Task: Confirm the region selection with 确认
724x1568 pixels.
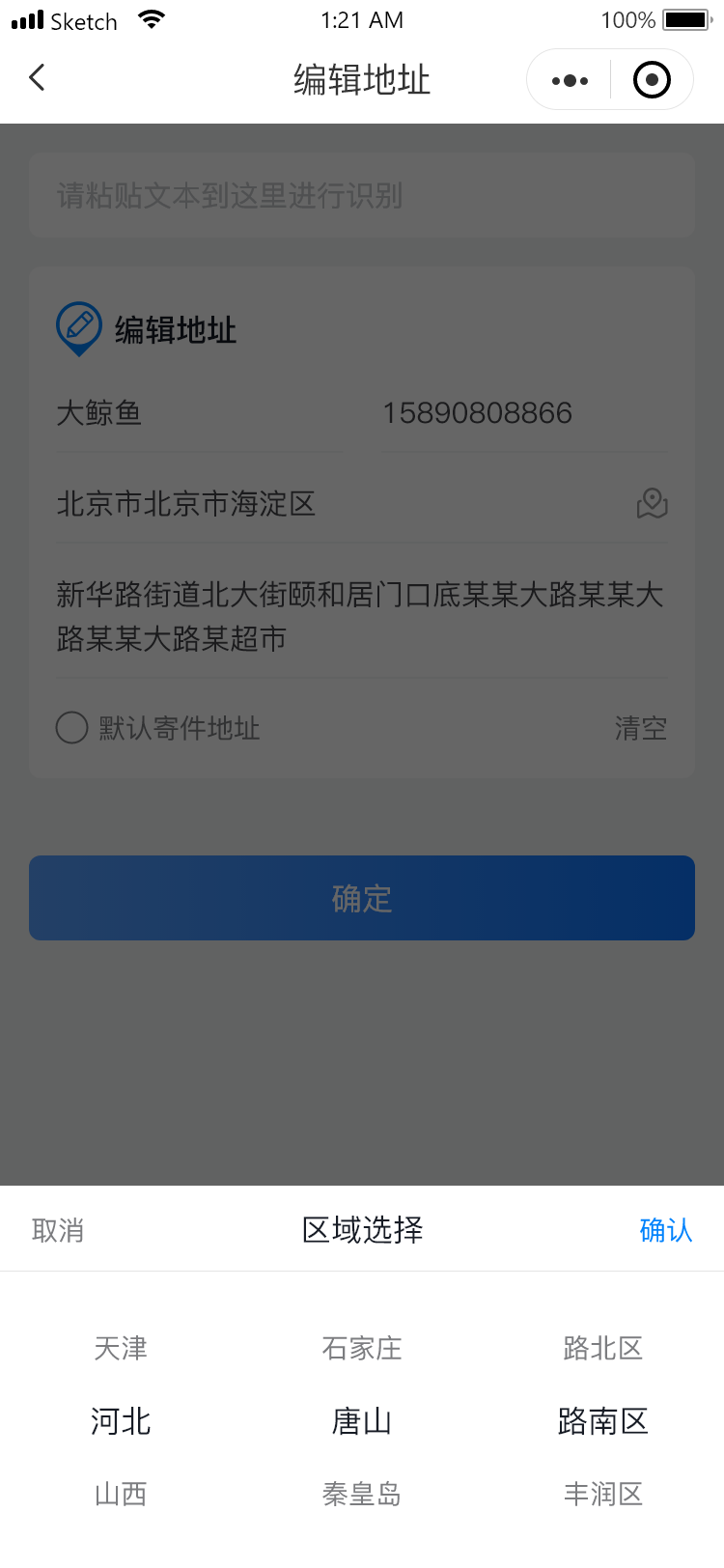Action: (665, 1230)
